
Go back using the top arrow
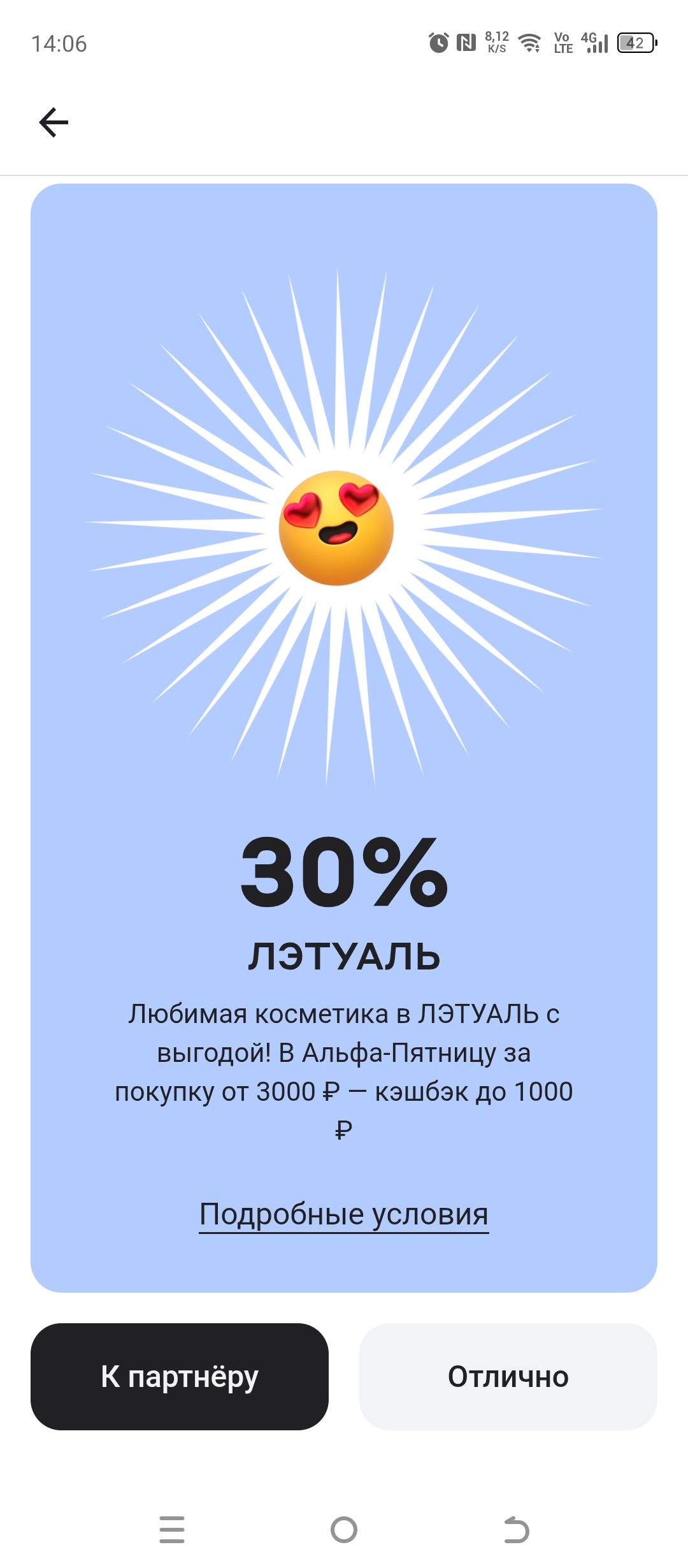(54, 122)
